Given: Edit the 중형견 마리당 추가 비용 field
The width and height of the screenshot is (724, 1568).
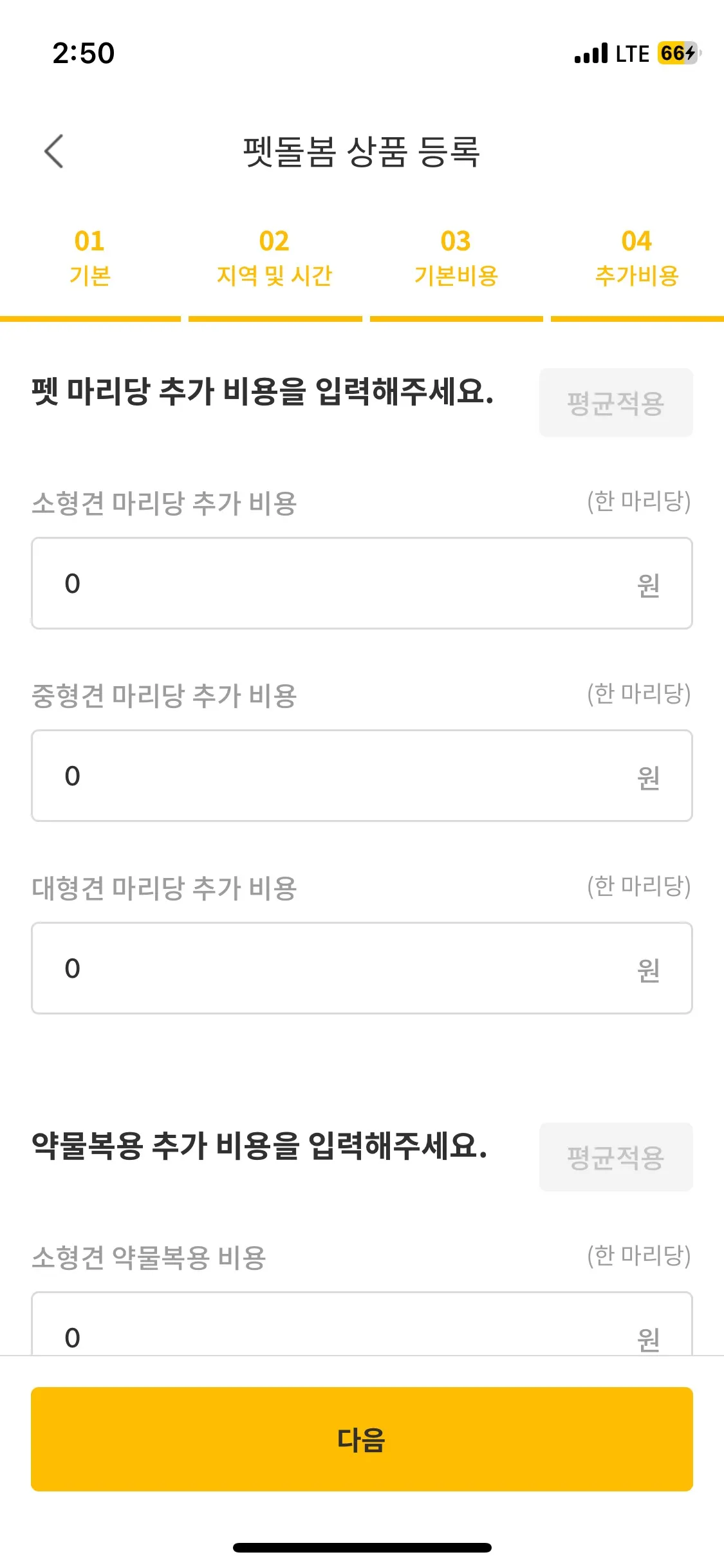Looking at the screenshot, I should (x=348, y=776).
